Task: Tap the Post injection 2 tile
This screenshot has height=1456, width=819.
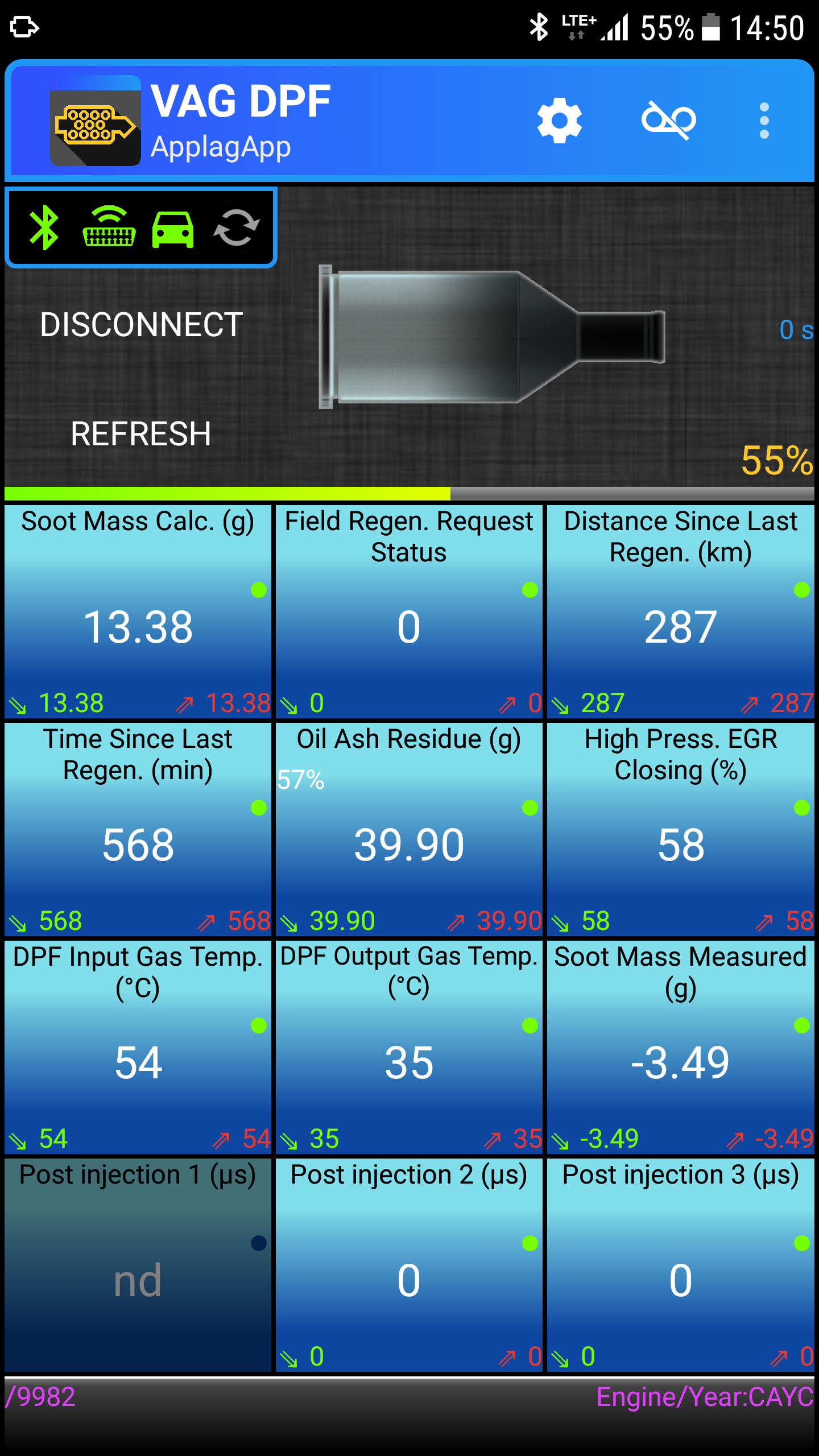Action: pos(409,1265)
